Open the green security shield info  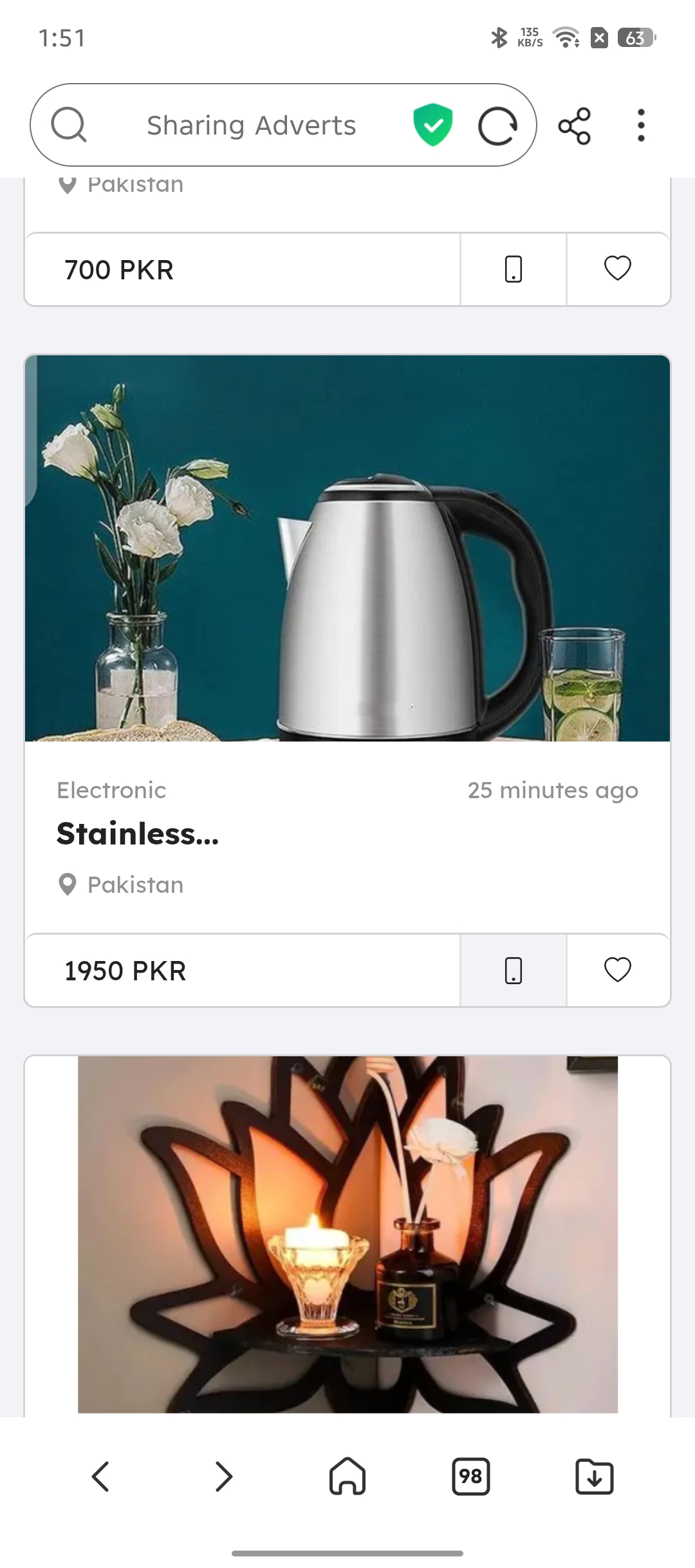point(433,124)
